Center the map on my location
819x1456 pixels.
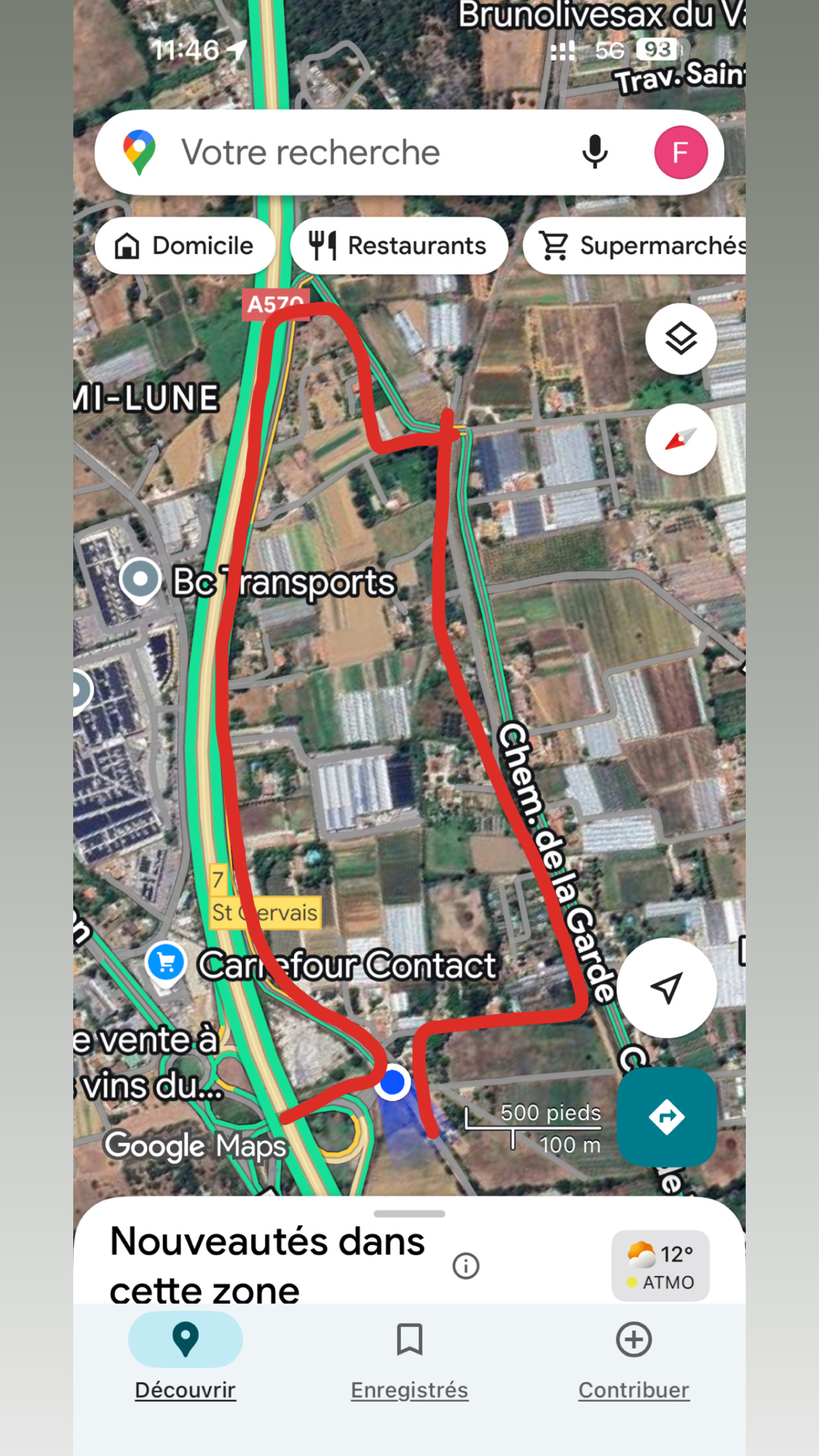point(667,988)
